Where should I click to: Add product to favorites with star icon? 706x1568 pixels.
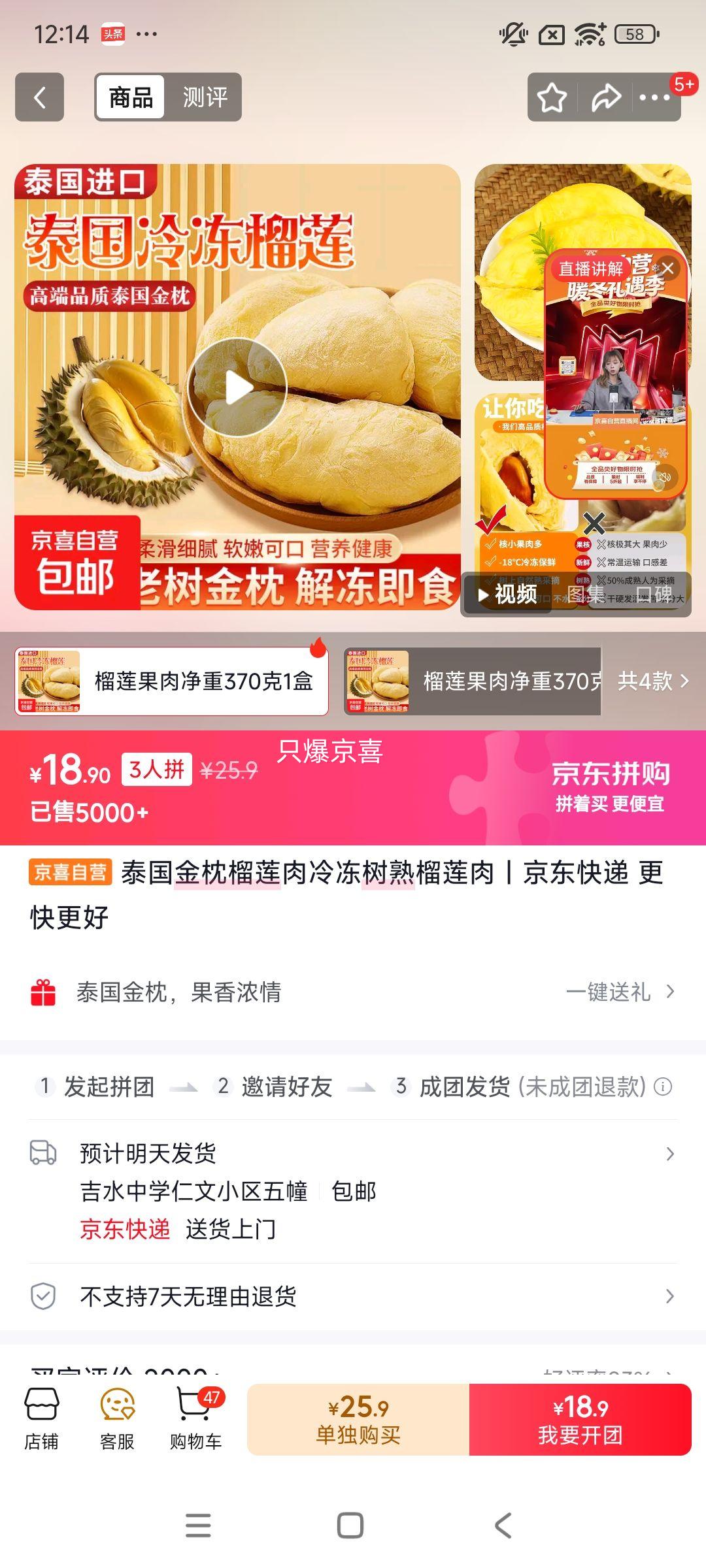click(552, 97)
